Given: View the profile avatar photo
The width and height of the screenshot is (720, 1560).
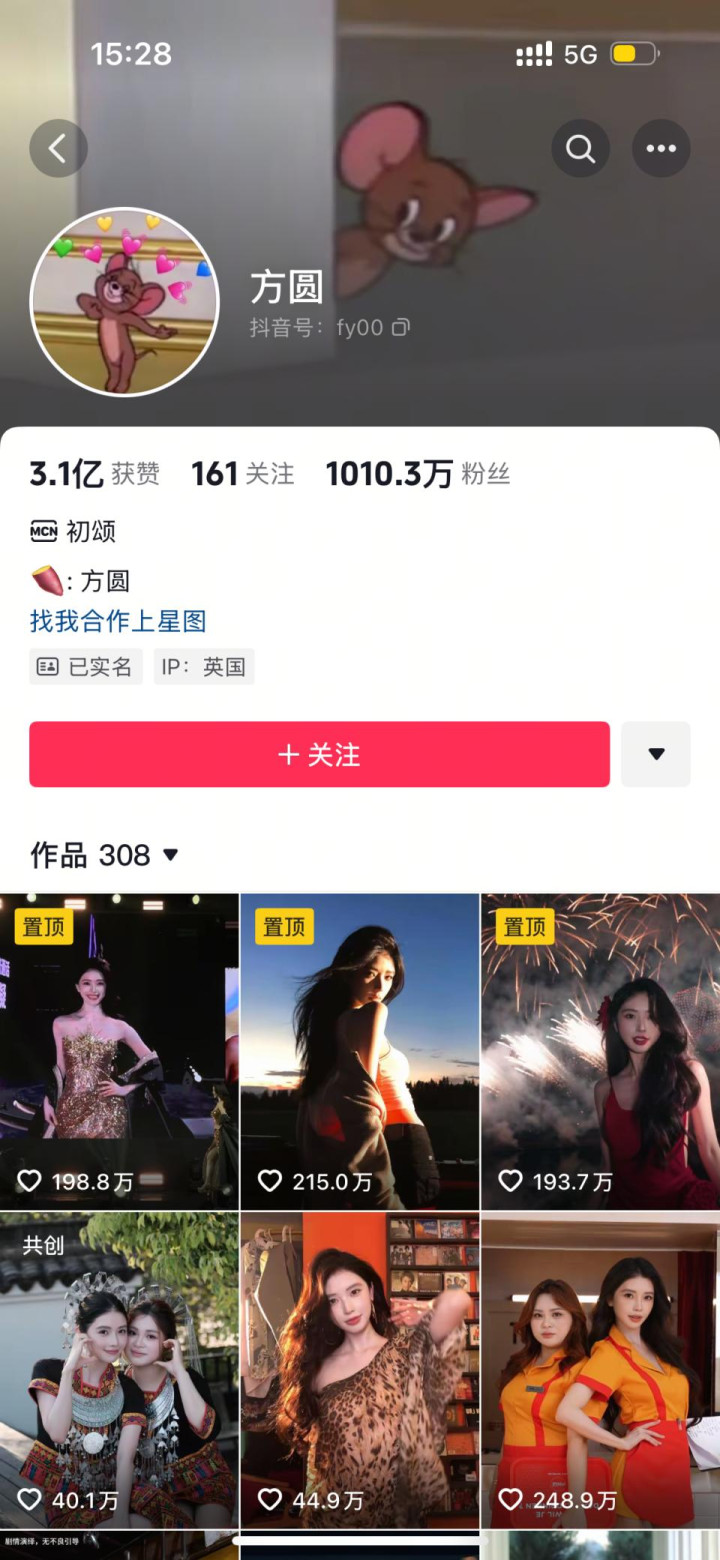Looking at the screenshot, I should coord(125,302).
